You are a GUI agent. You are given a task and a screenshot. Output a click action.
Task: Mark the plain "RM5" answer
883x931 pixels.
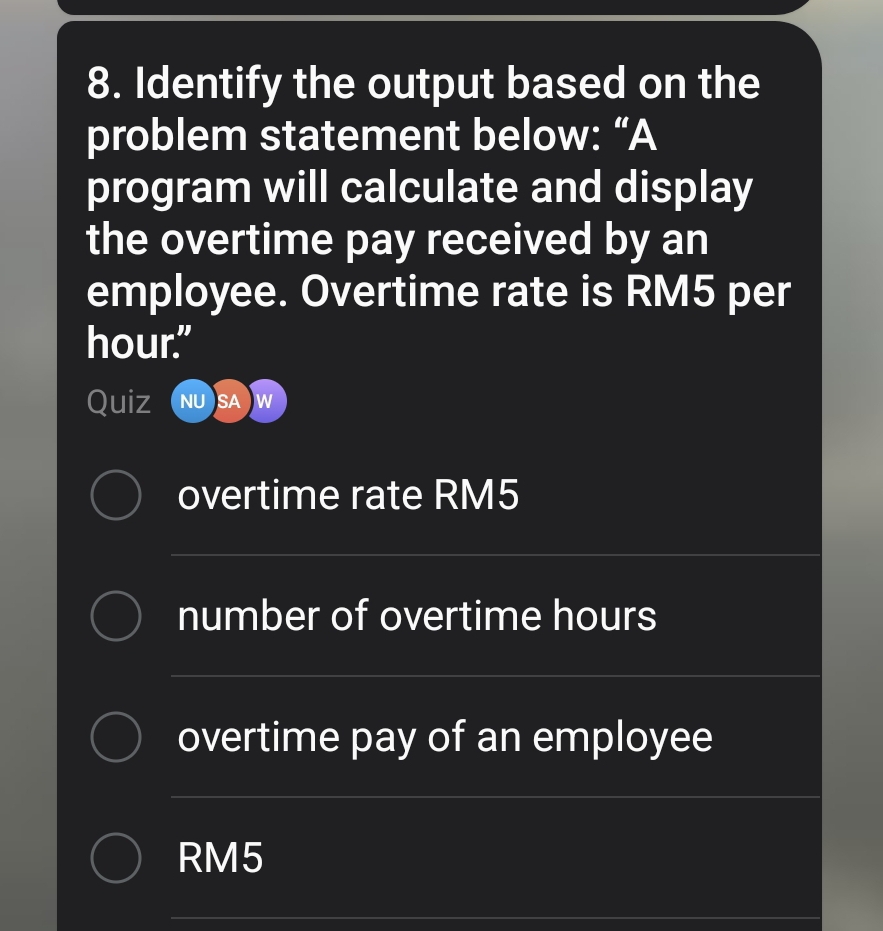coord(116,859)
